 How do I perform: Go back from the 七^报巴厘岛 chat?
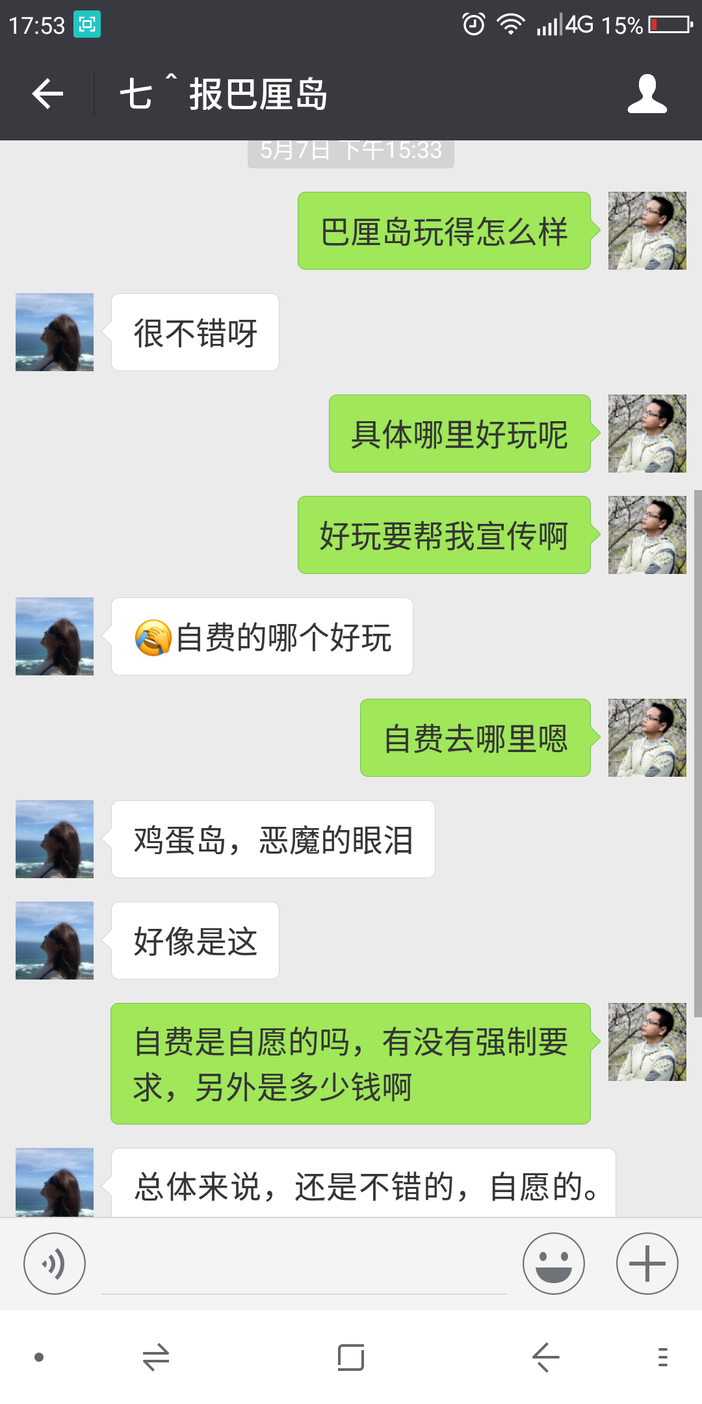click(x=47, y=94)
